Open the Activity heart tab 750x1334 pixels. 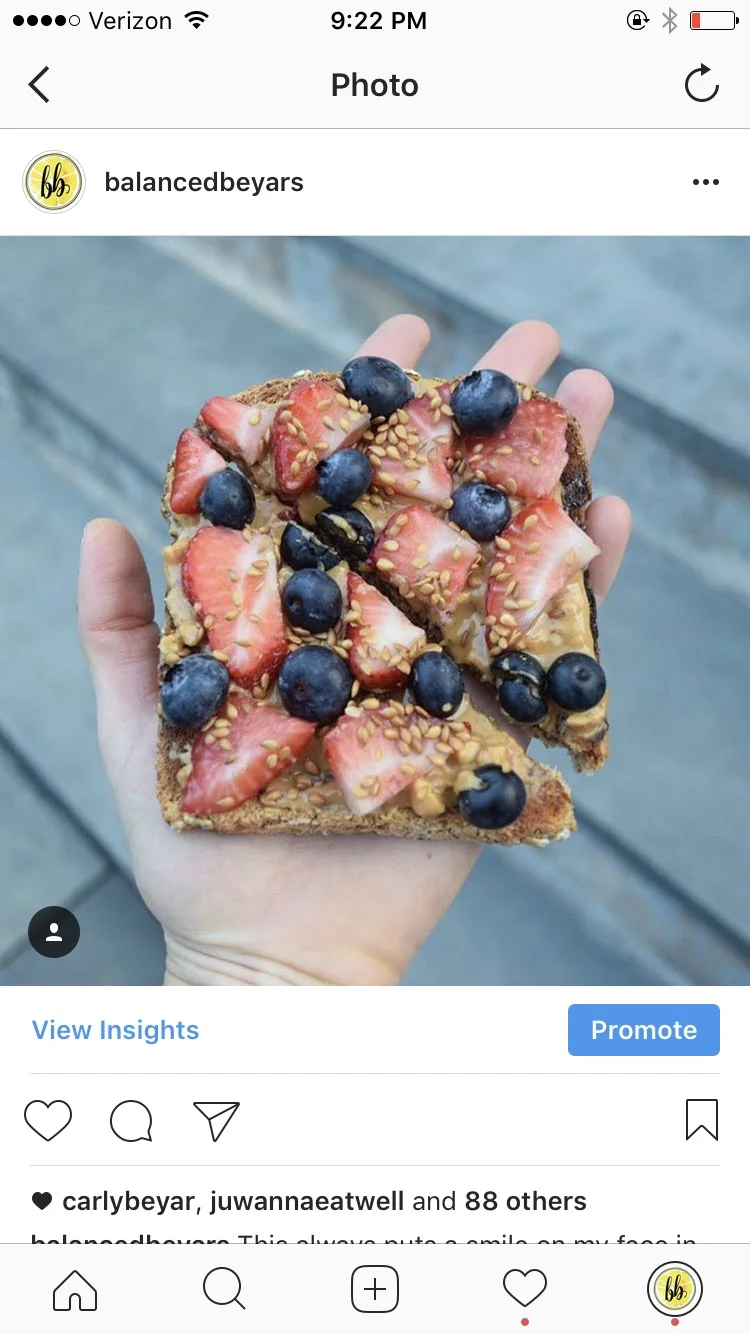click(525, 1289)
